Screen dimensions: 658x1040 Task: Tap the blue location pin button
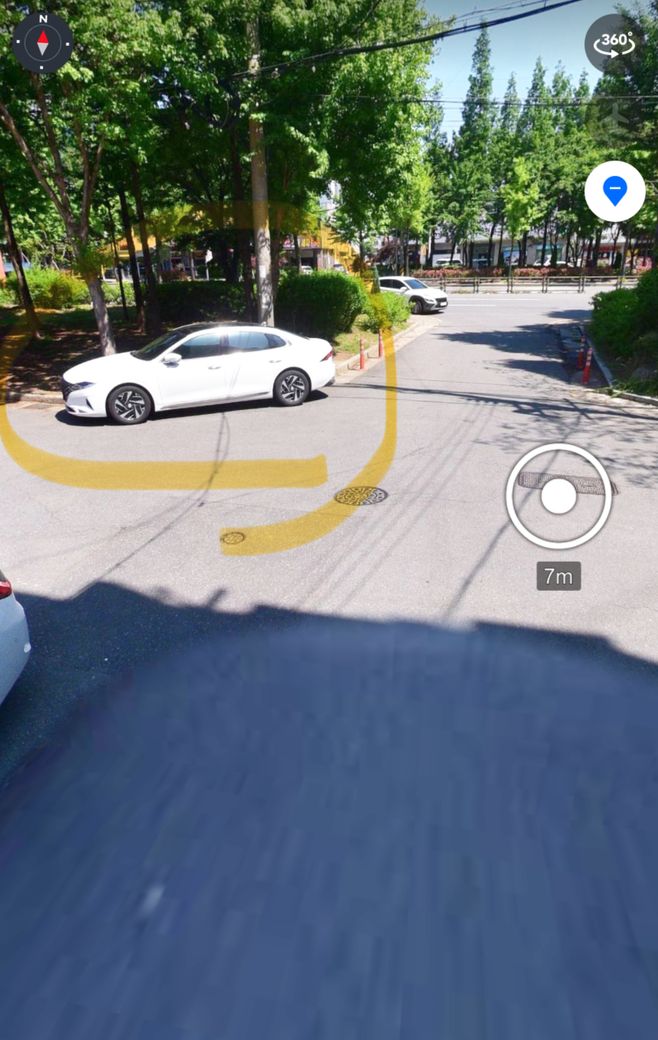pyautogui.click(x=614, y=191)
